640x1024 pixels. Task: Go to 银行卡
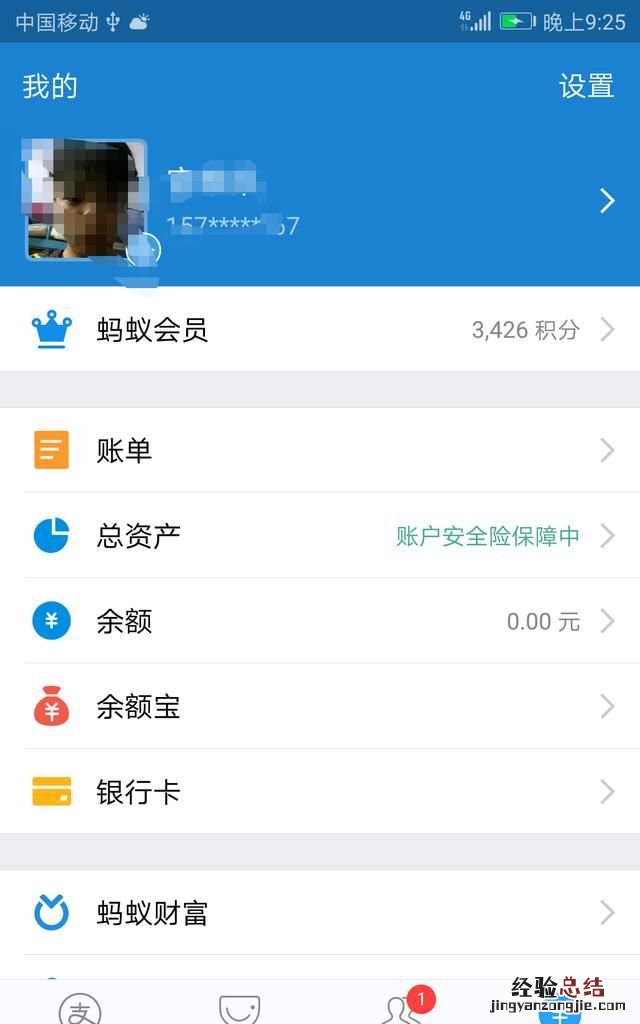tap(320, 792)
